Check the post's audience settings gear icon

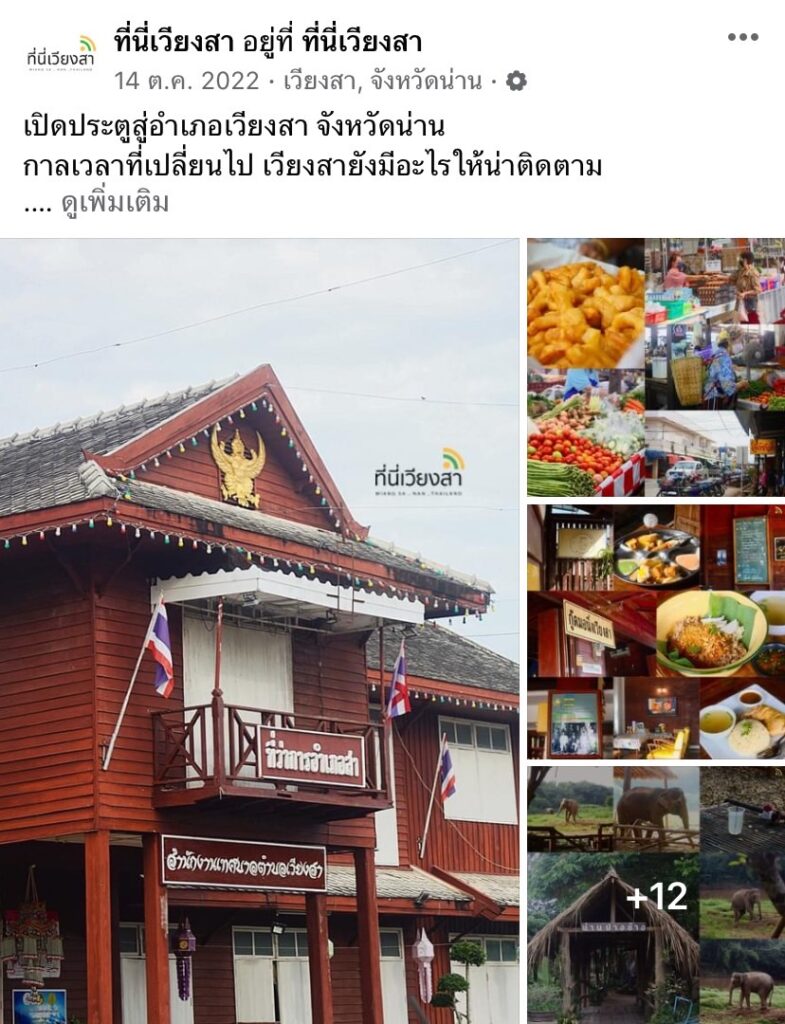point(516,81)
